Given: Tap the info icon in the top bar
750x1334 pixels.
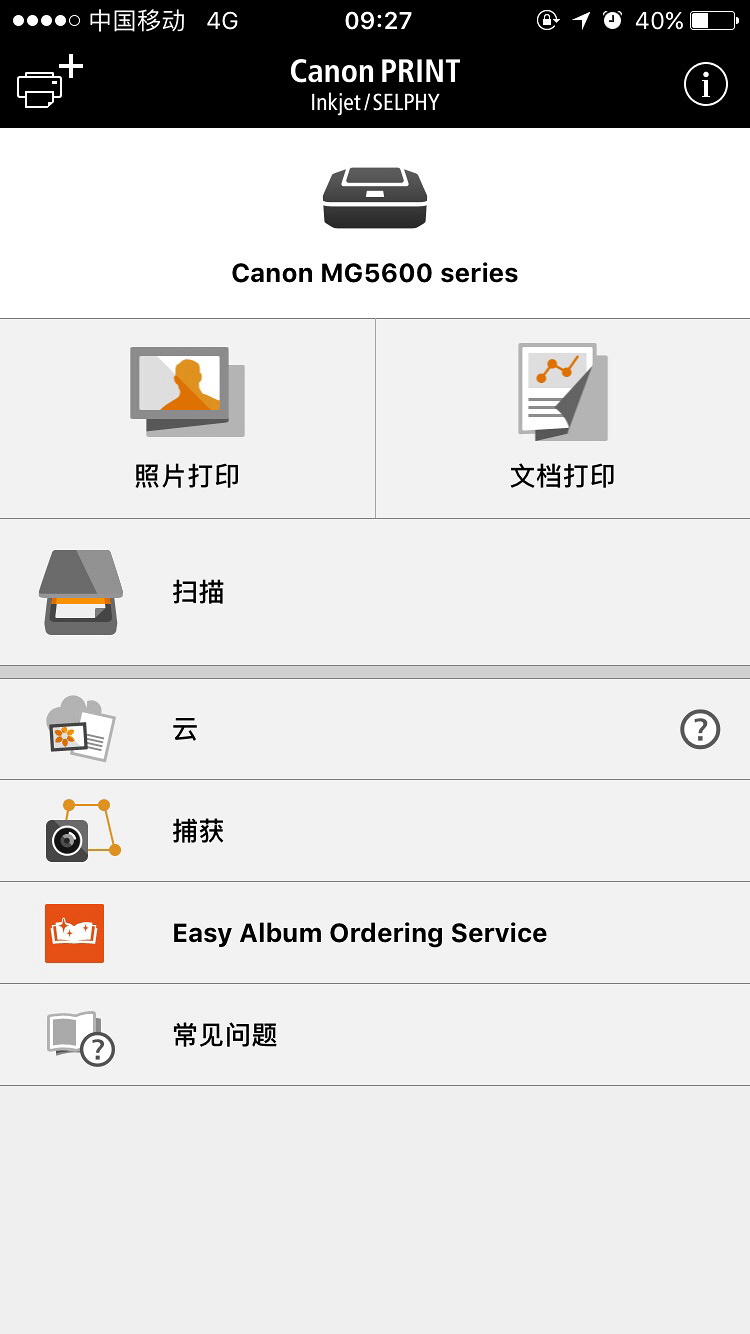Looking at the screenshot, I should click(706, 84).
